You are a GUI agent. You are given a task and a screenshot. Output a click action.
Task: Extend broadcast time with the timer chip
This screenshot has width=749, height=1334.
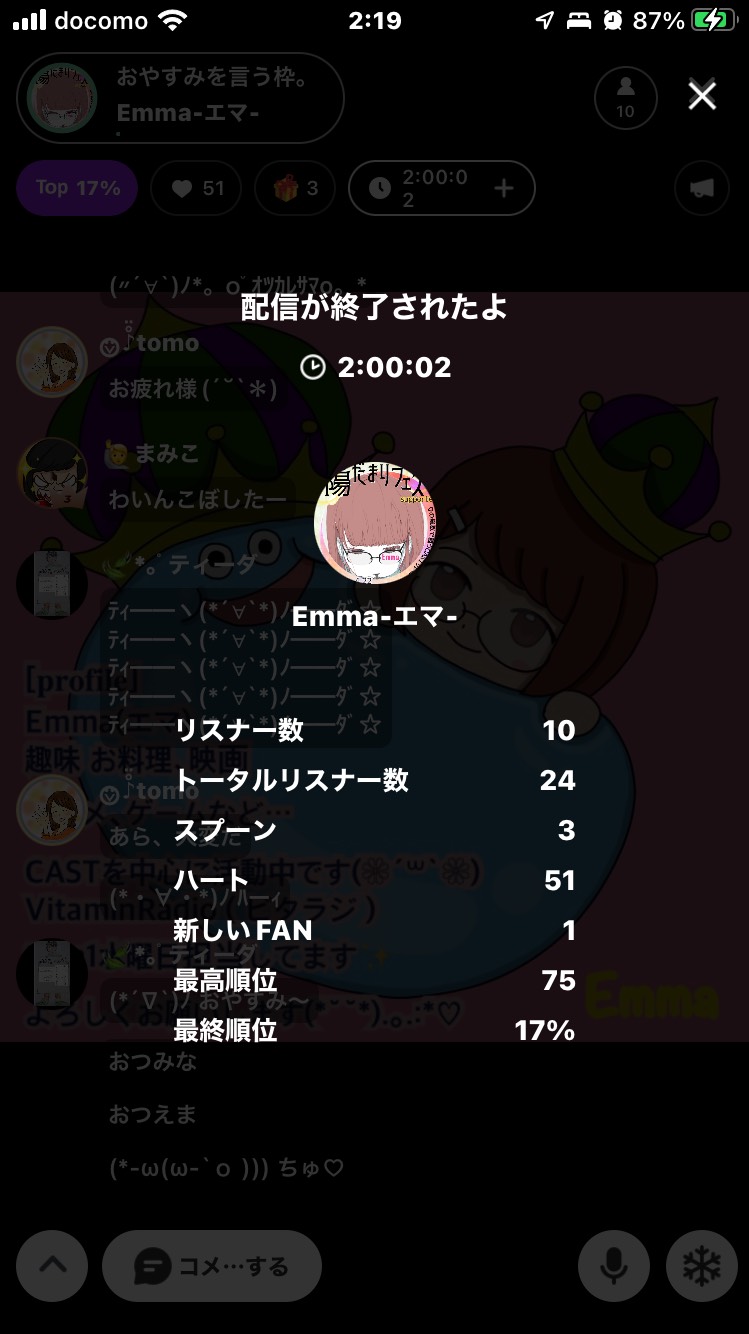tap(504, 188)
